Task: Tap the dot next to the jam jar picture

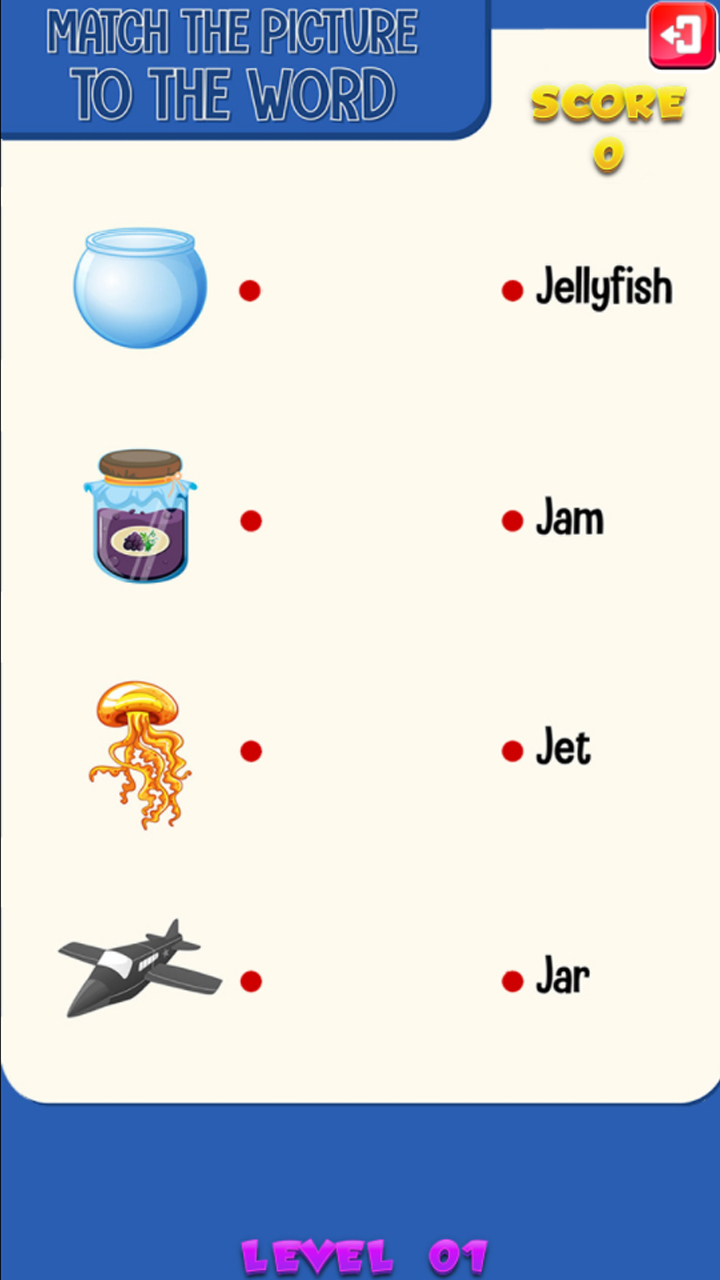Action: click(251, 521)
